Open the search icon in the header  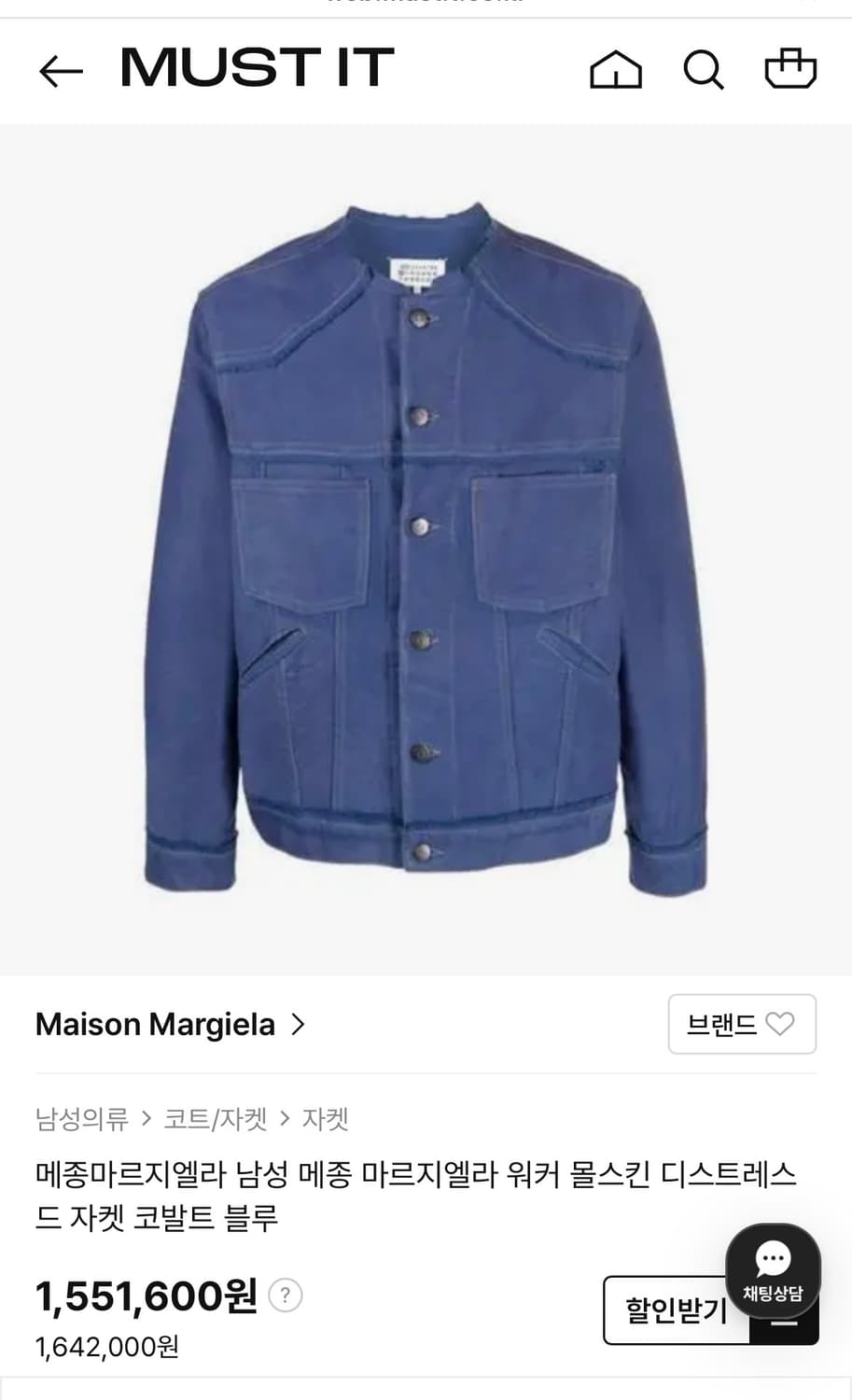coord(704,69)
